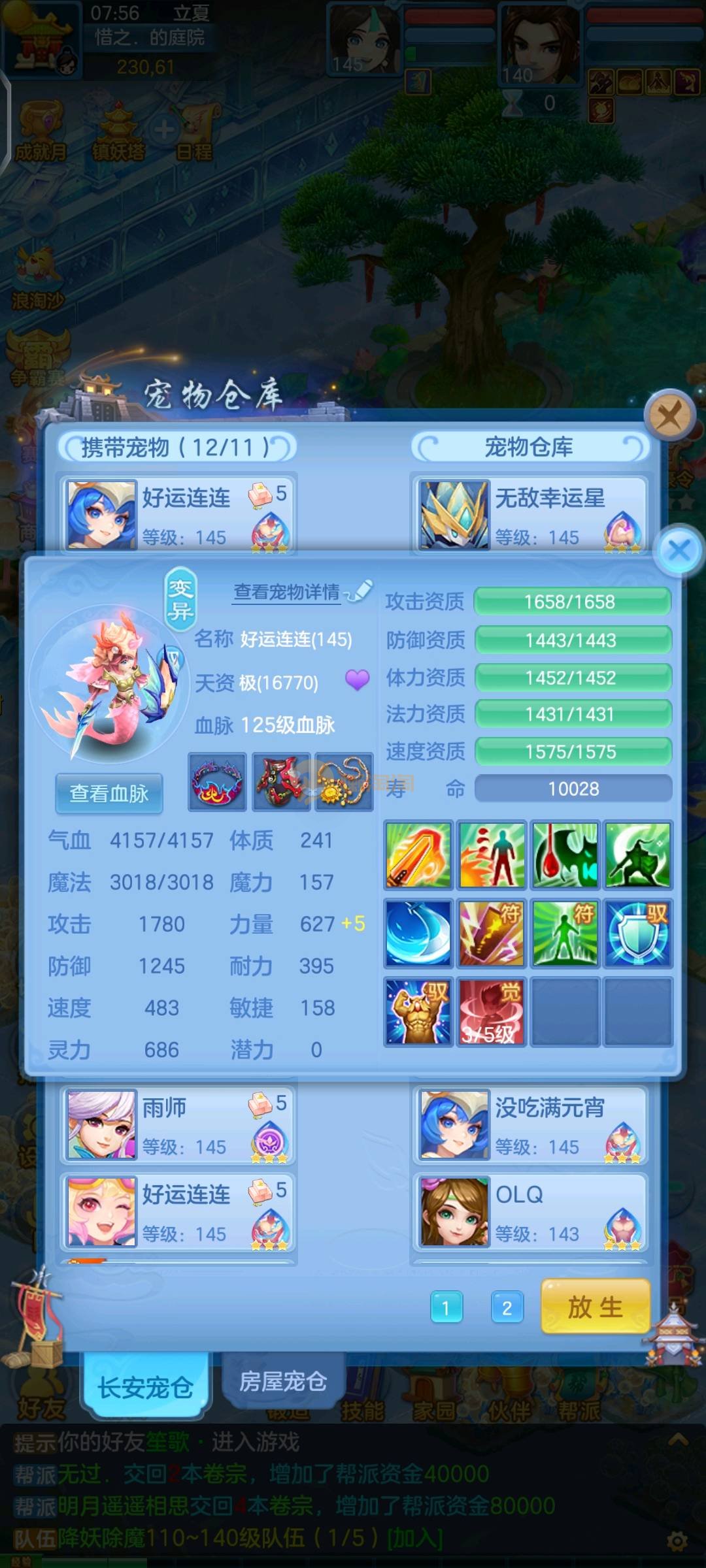
Task: Tap the 放生 release button
Action: [595, 1307]
